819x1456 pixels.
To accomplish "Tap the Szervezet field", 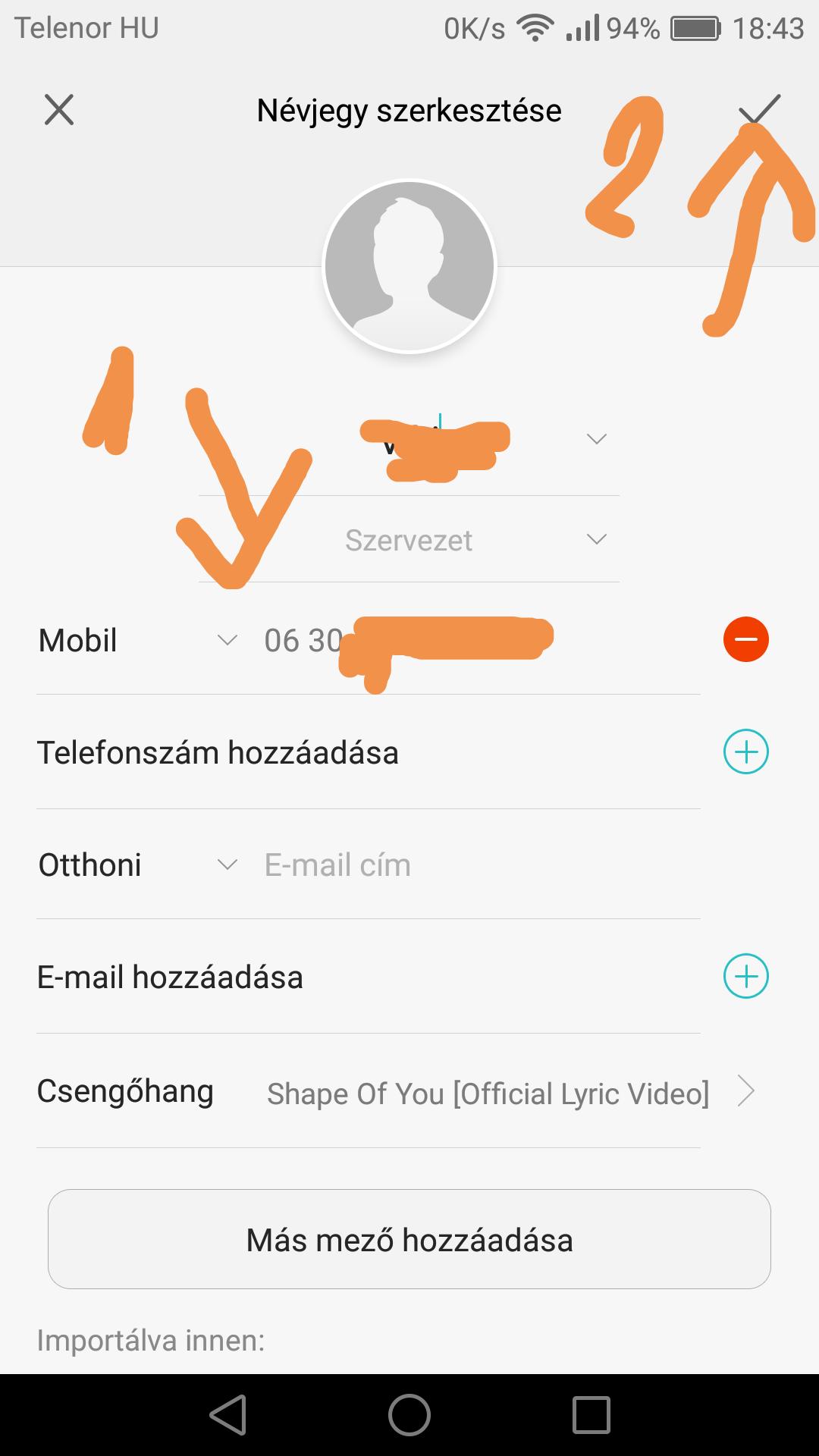I will pos(408,541).
